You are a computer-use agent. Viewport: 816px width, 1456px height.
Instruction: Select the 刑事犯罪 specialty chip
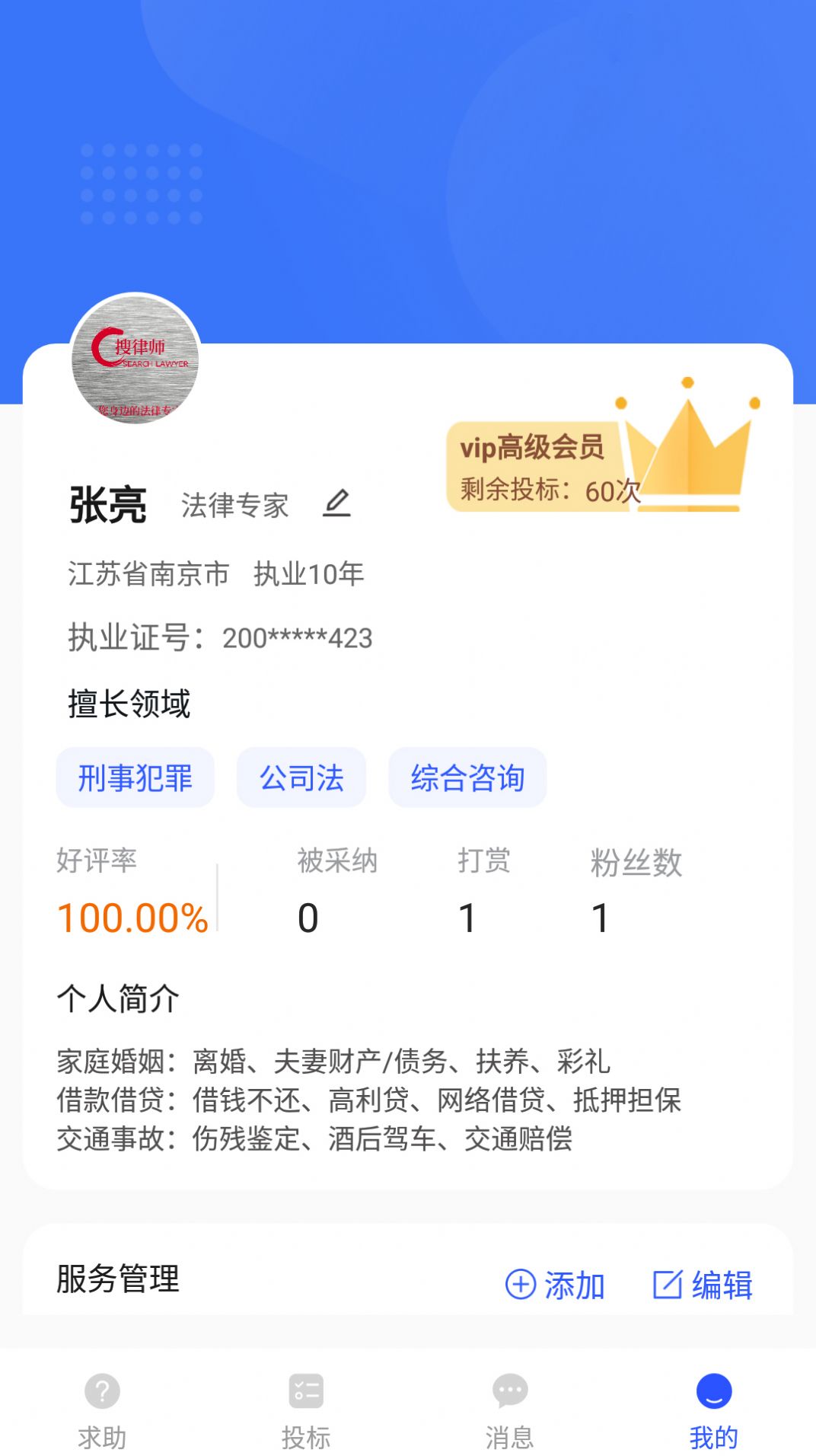135,777
